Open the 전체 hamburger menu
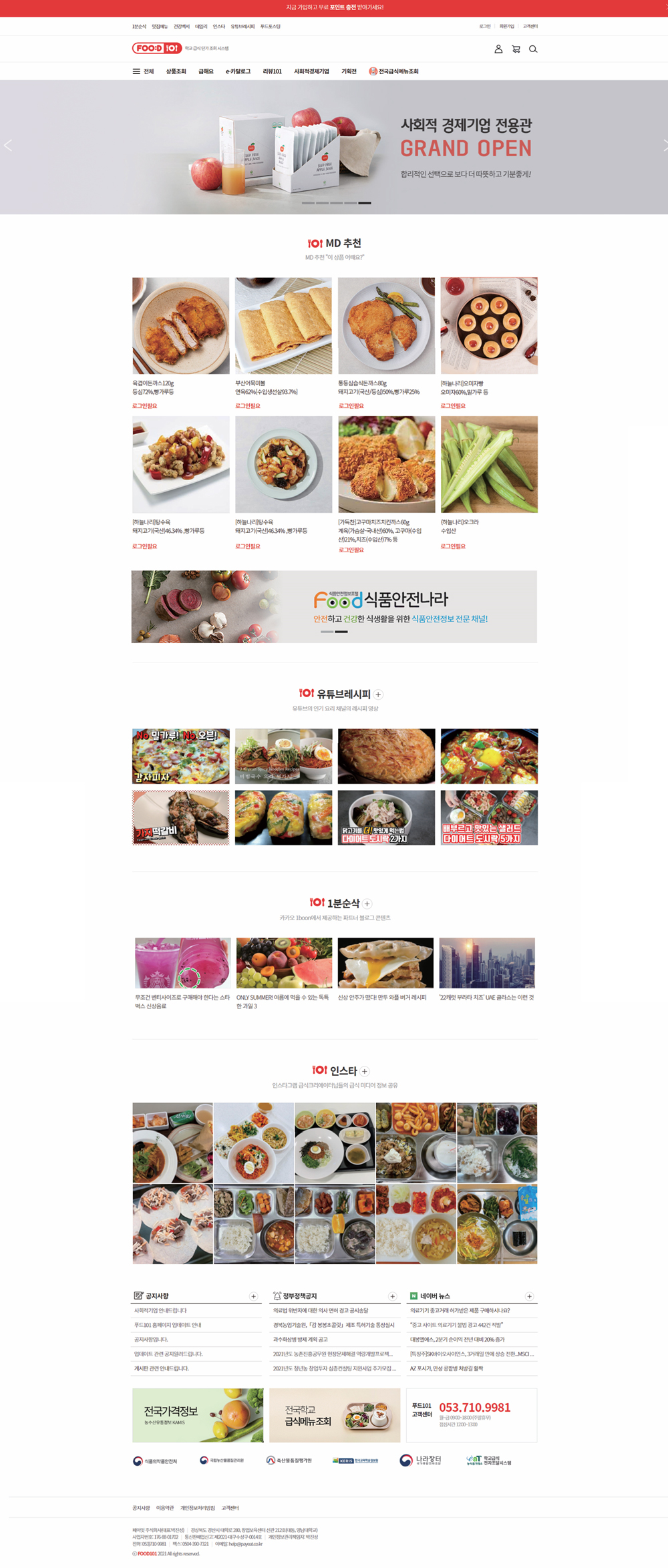The width and height of the screenshot is (668, 1568). (143, 71)
